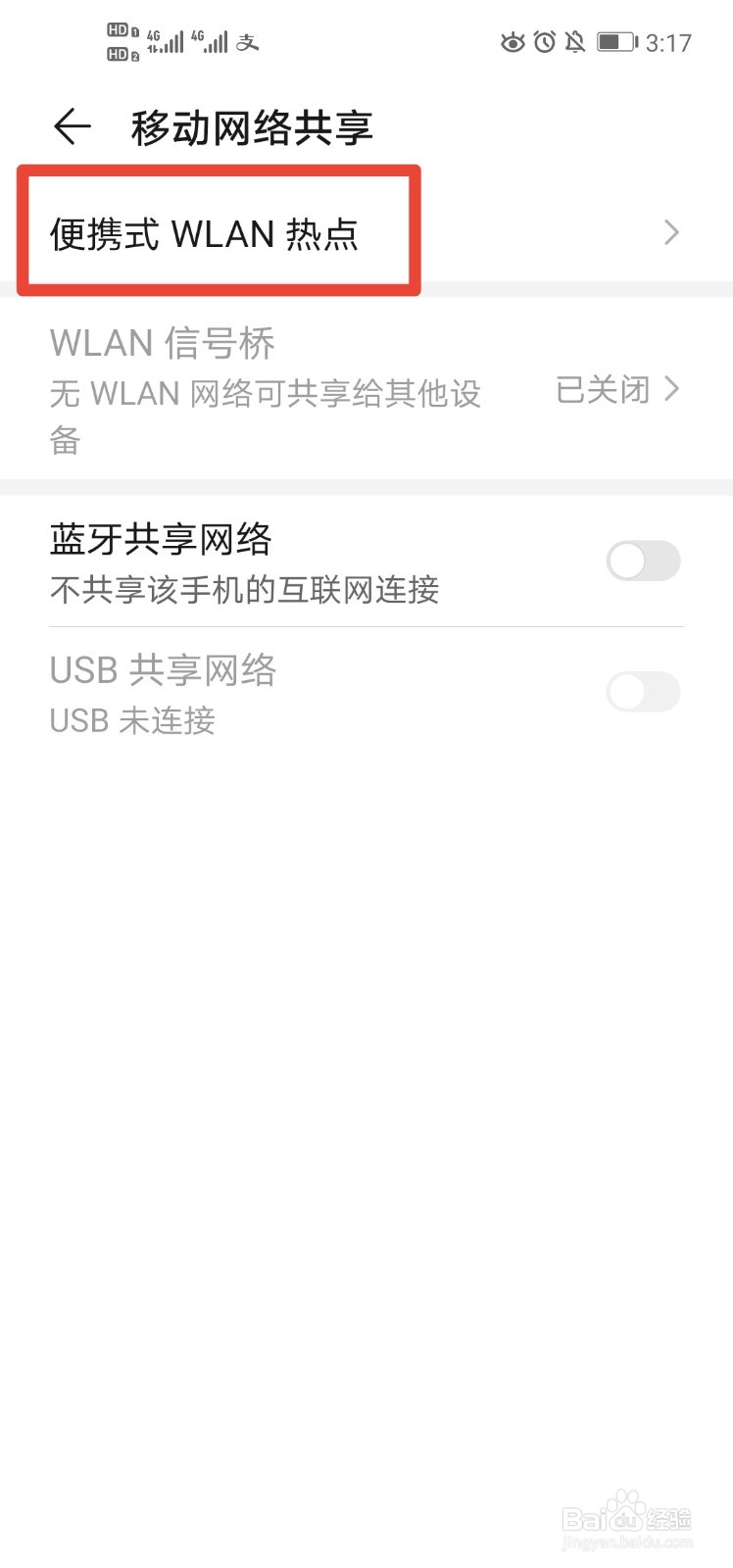This screenshot has width=733, height=1568.
Task: Tap the eye comfort icon in status bar
Action: [x=513, y=41]
